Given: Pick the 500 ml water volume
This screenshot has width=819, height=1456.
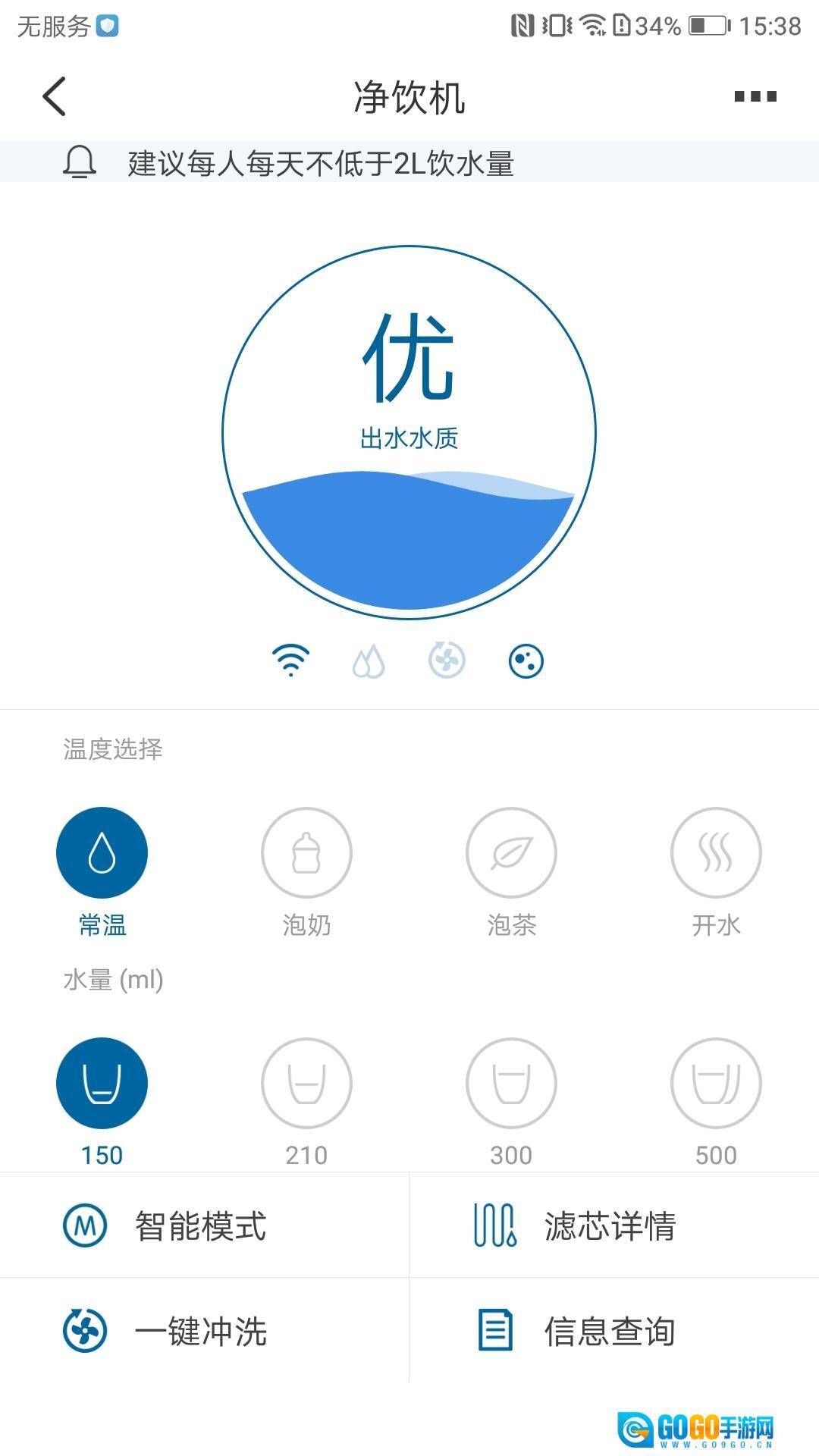Looking at the screenshot, I should coord(716,1084).
